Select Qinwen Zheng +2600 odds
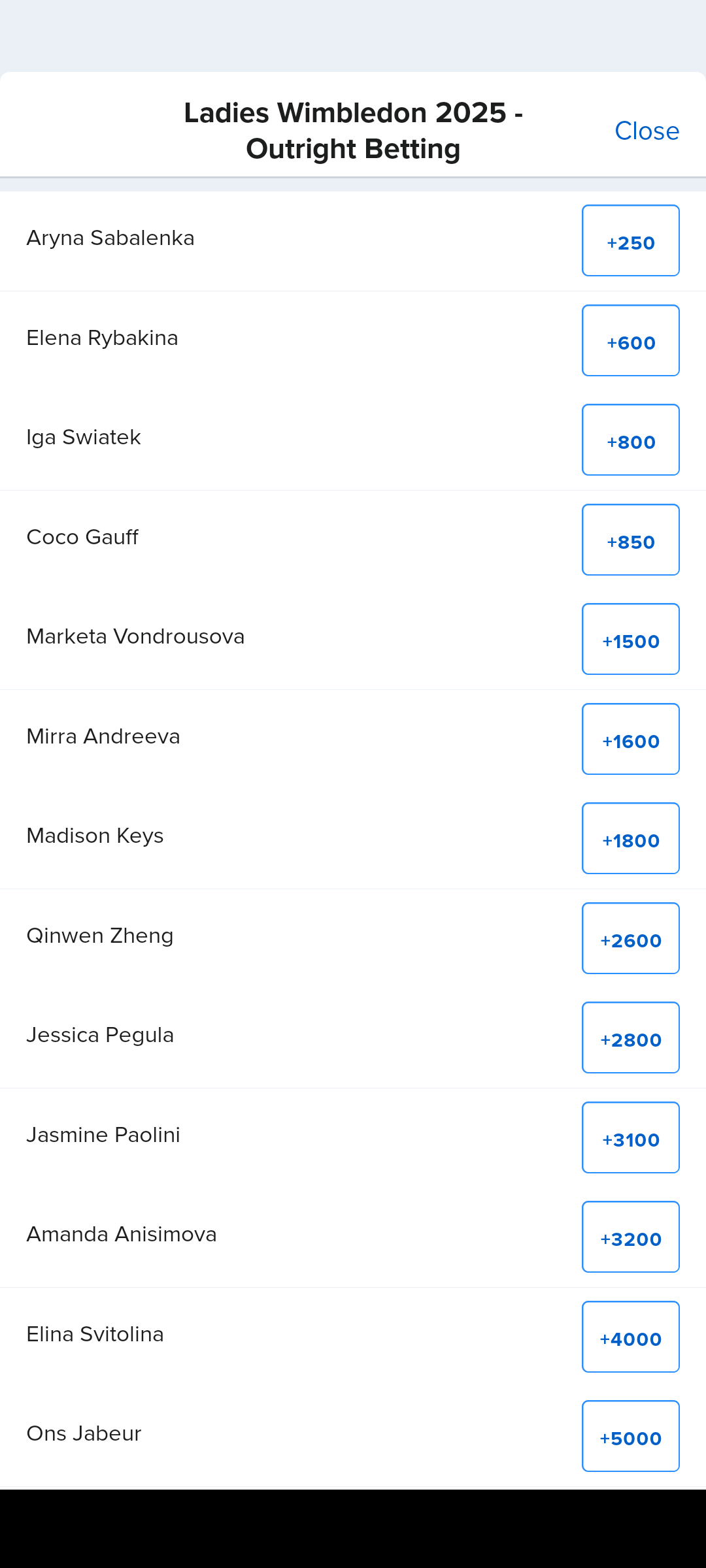706x1568 pixels. (630, 939)
